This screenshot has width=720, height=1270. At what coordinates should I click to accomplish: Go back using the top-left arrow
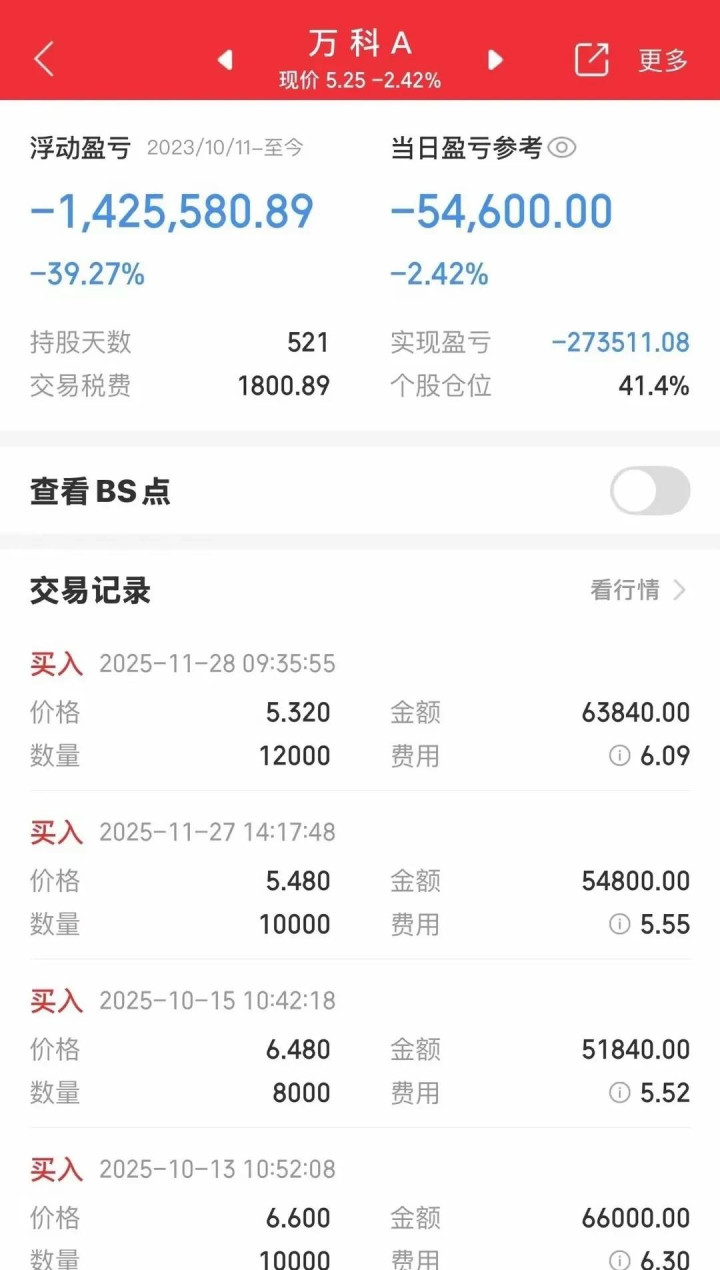pos(44,59)
